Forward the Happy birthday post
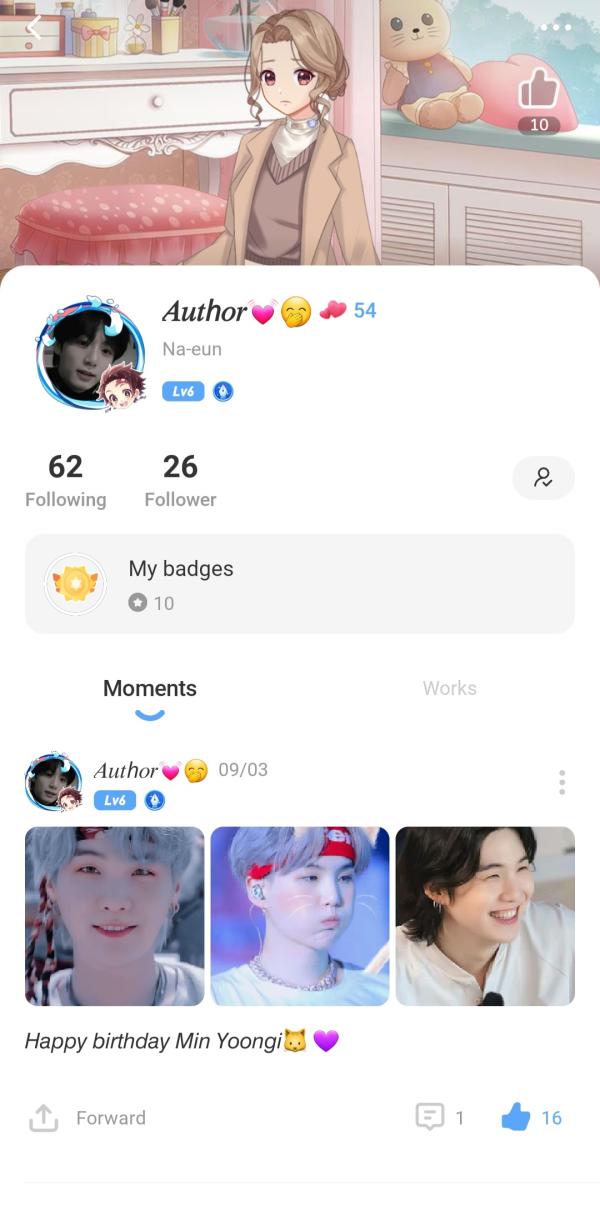Screen dimensions: 600x1205 (x=88, y=1118)
